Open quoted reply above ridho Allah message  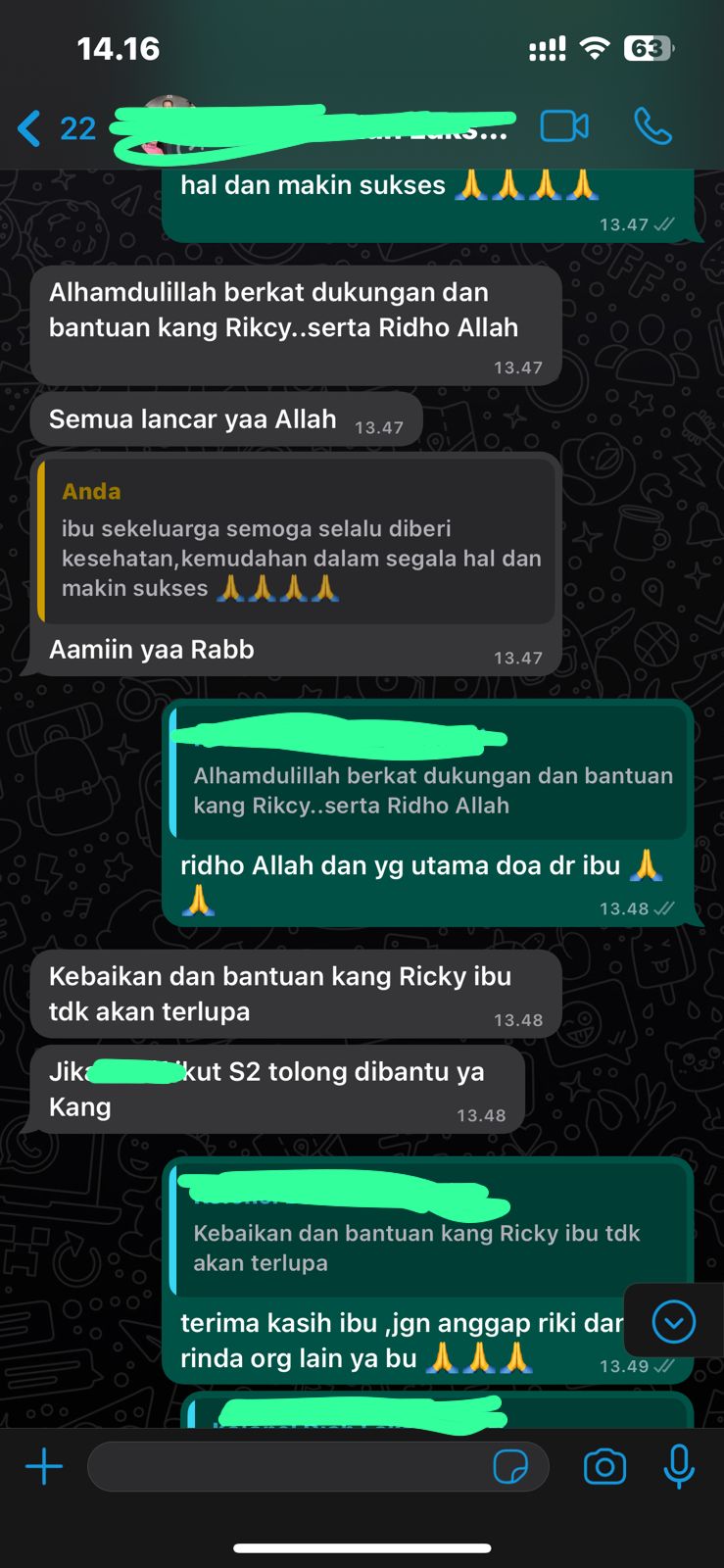tap(429, 776)
